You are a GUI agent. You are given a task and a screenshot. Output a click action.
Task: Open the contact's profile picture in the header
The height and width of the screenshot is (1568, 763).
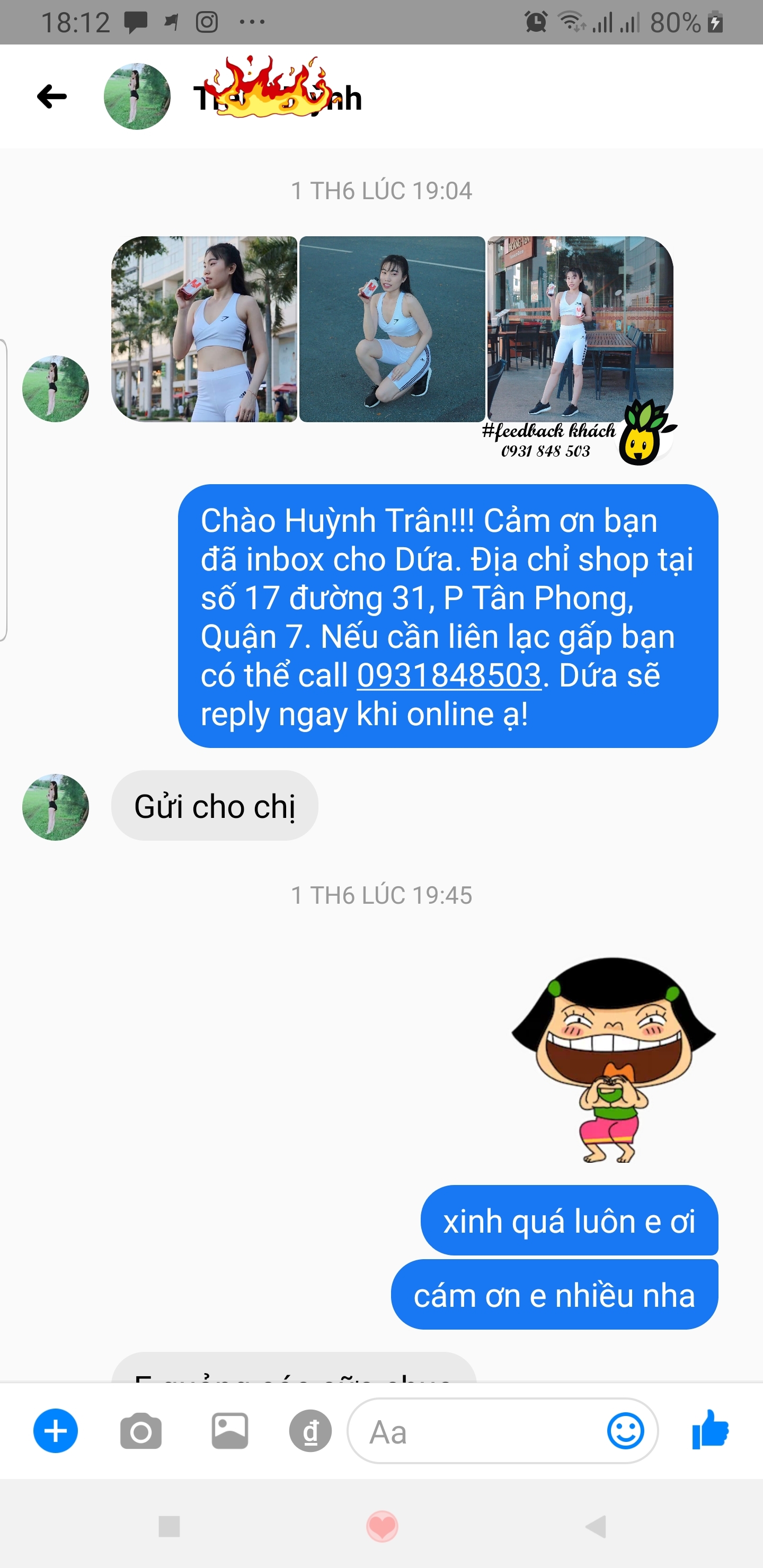[137, 97]
